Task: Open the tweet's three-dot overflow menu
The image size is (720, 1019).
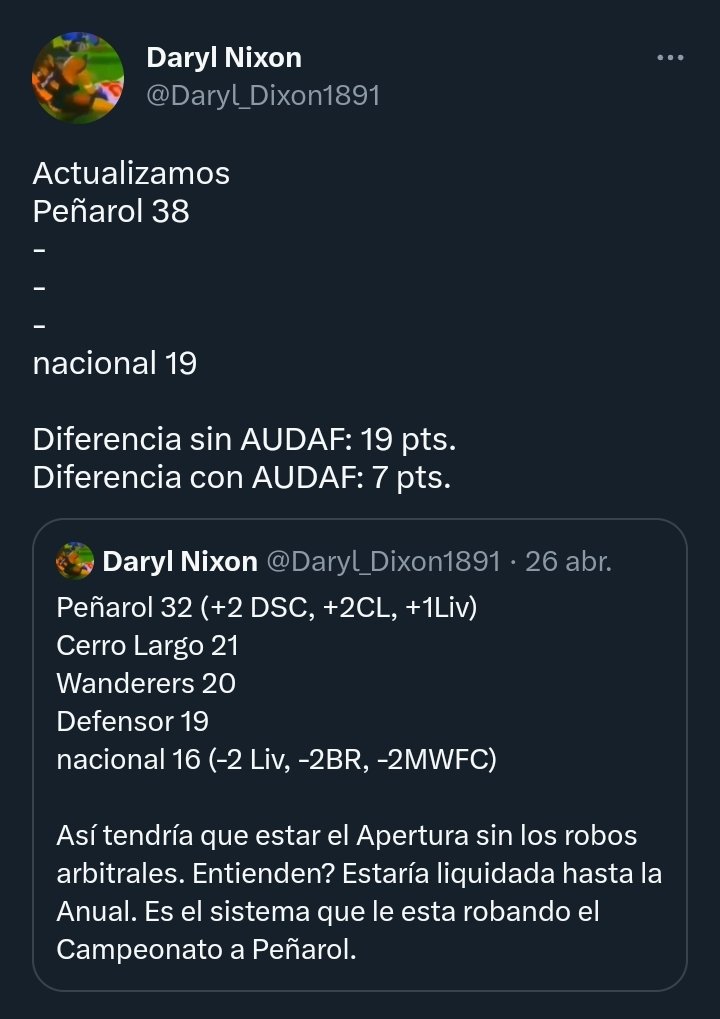Action: pos(669,59)
